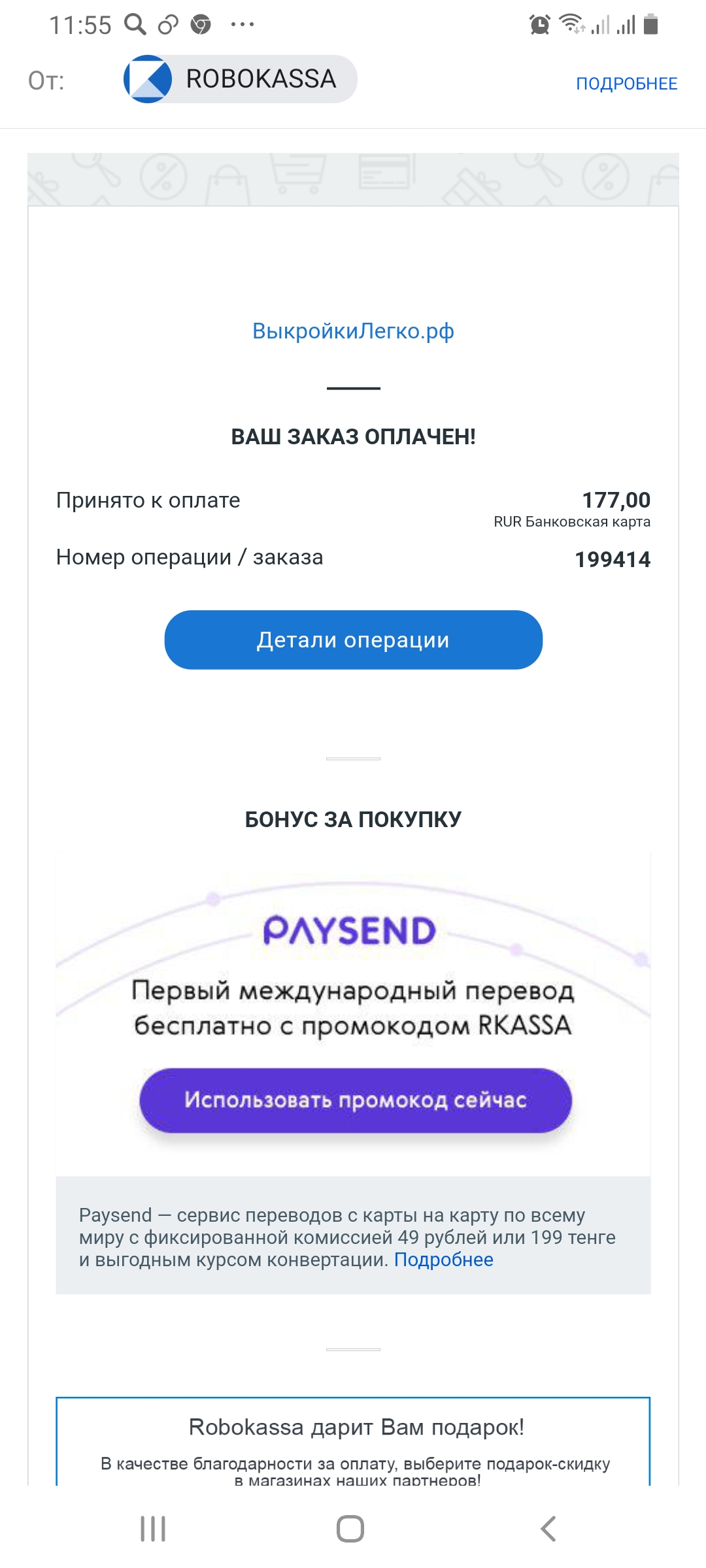This screenshot has width=706, height=1568.
Task: Tap the ROBOKASSA sender chip
Action: [241, 79]
